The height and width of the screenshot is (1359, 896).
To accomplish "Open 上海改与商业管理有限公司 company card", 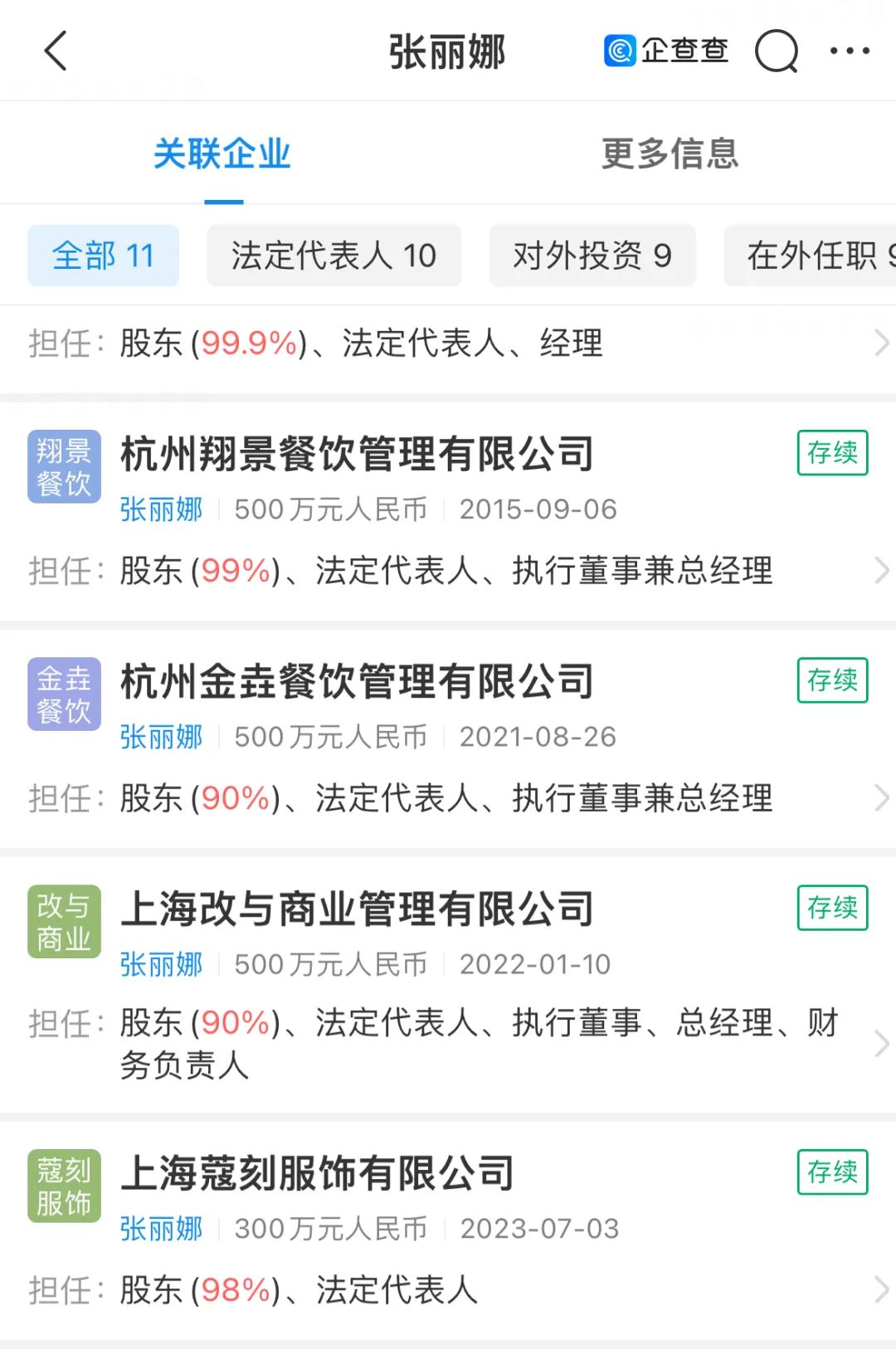I will (x=357, y=909).
